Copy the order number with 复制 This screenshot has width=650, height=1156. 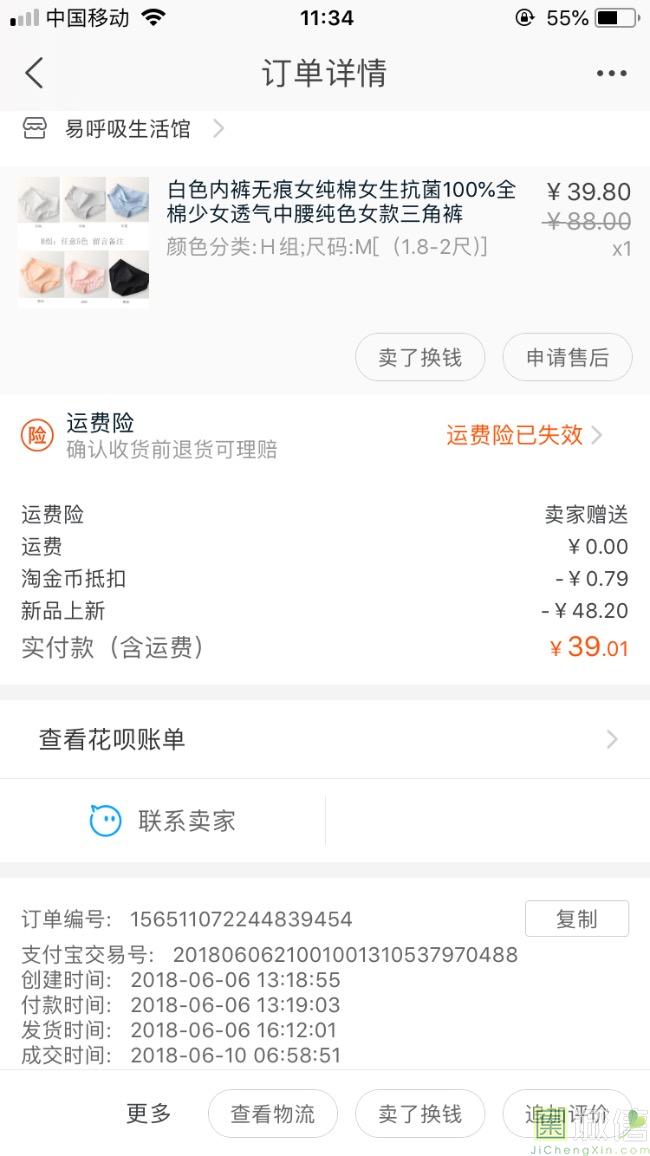tap(576, 919)
